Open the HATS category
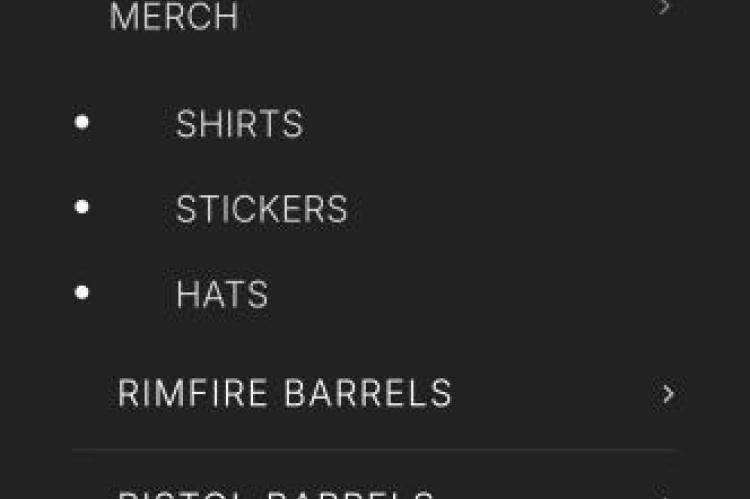 (222, 295)
